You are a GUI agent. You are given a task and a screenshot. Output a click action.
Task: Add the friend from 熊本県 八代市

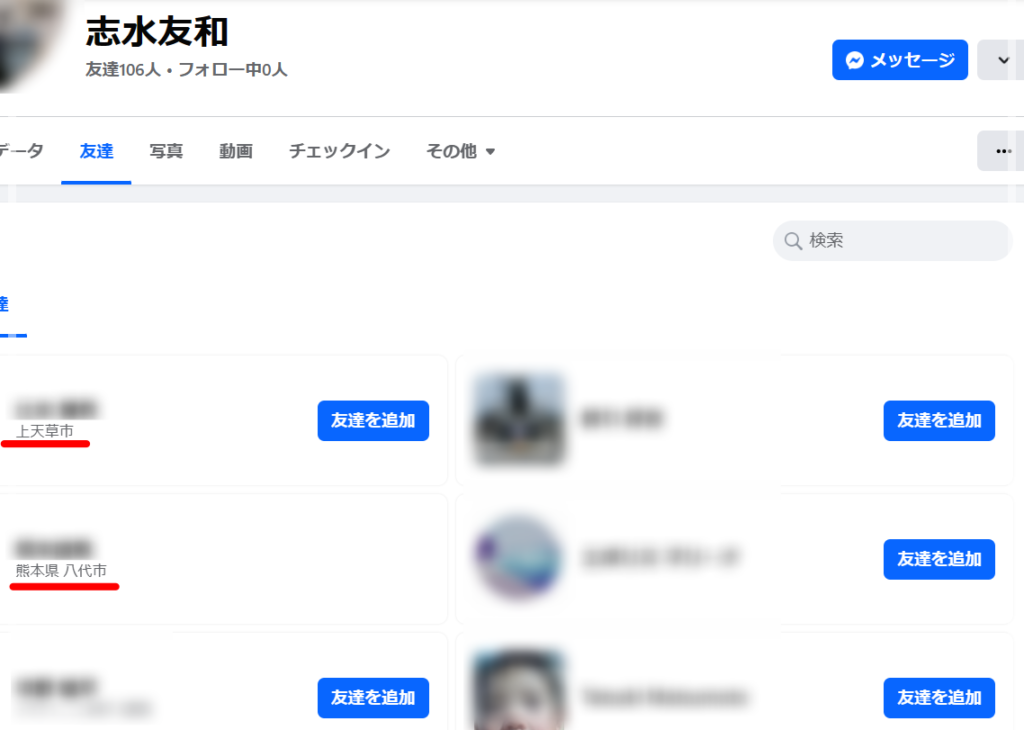pos(373,559)
